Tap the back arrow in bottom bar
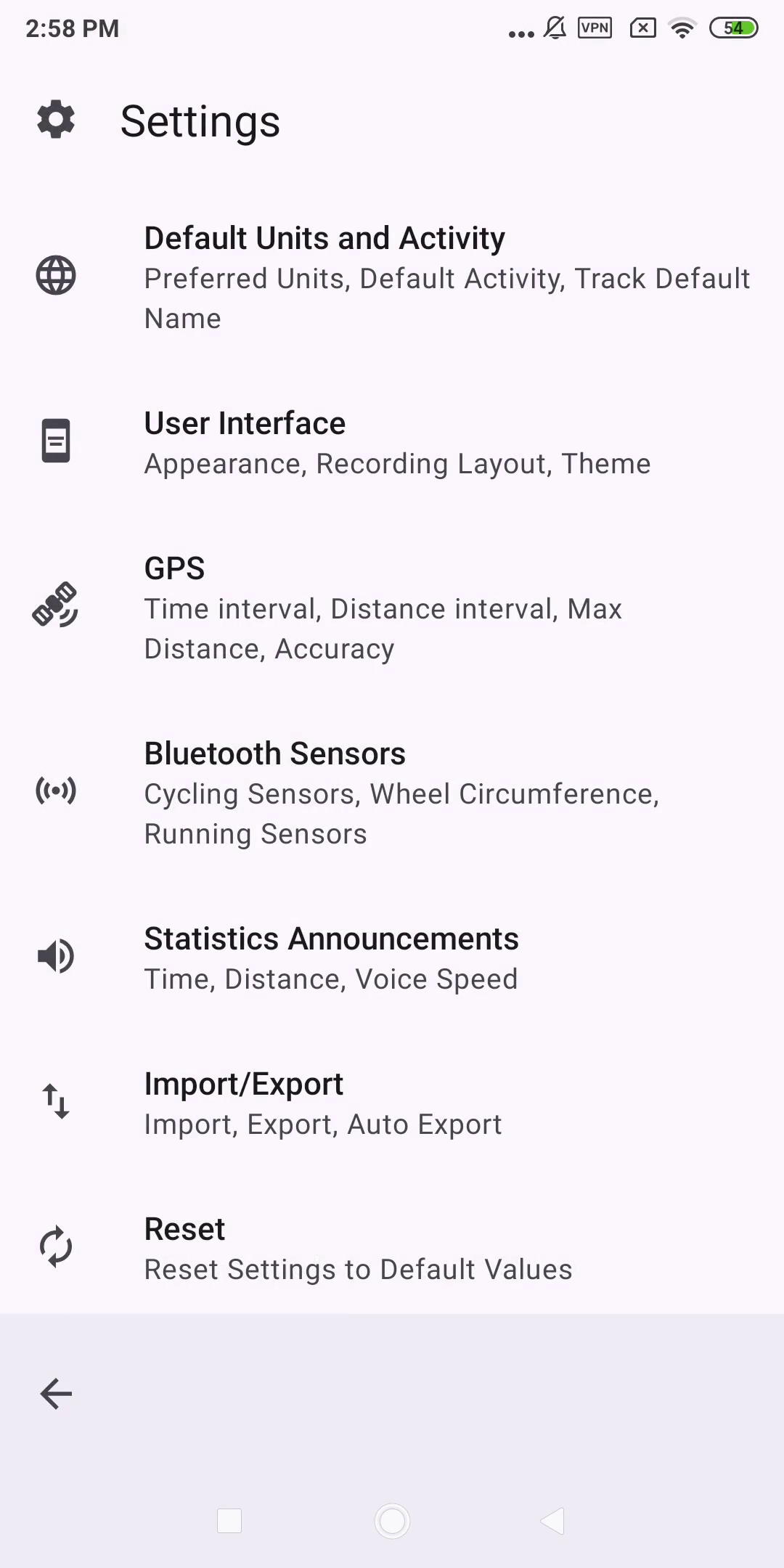This screenshot has width=784, height=1568. 56,1394
